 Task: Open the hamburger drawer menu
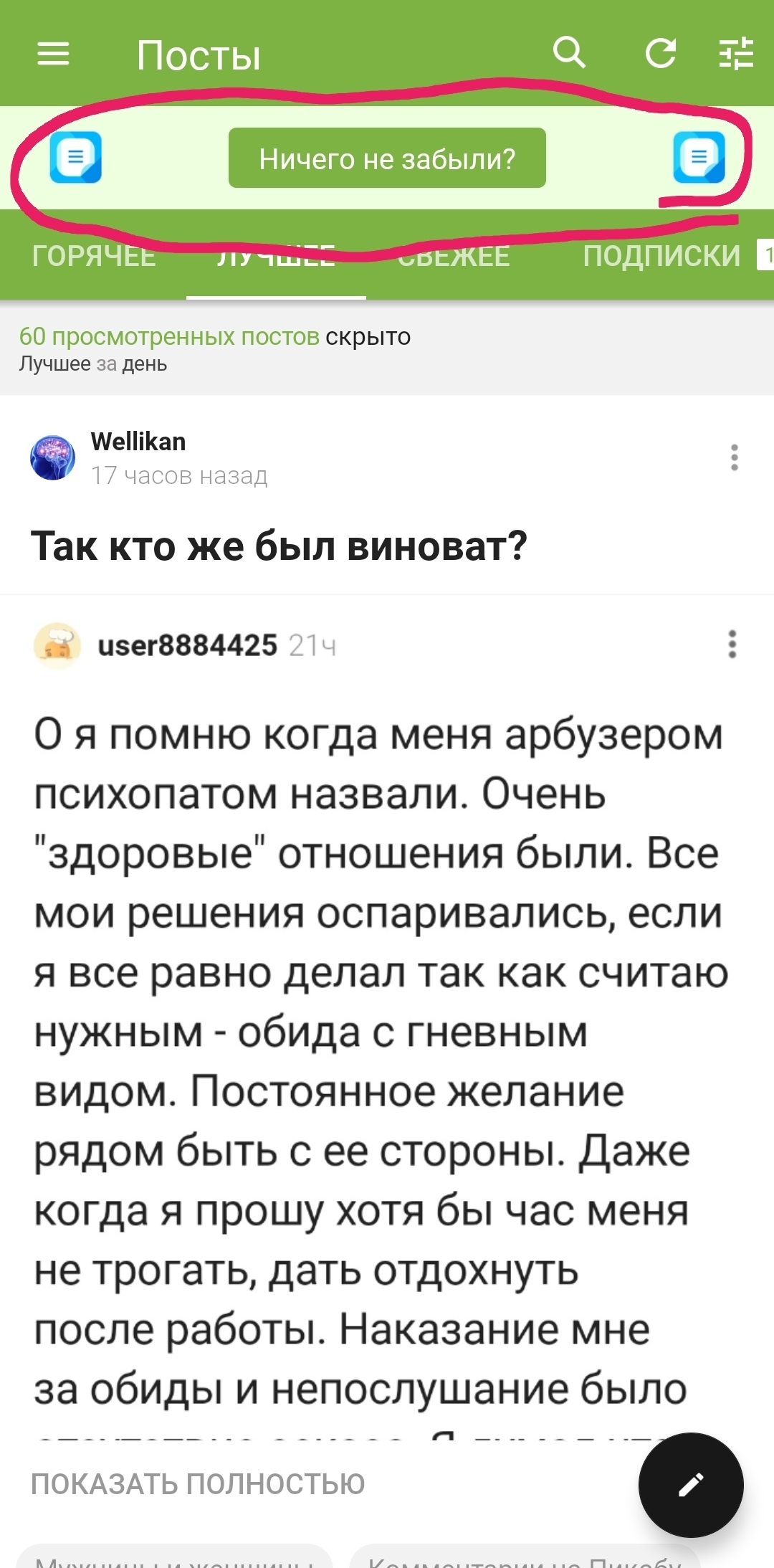pos(53,54)
